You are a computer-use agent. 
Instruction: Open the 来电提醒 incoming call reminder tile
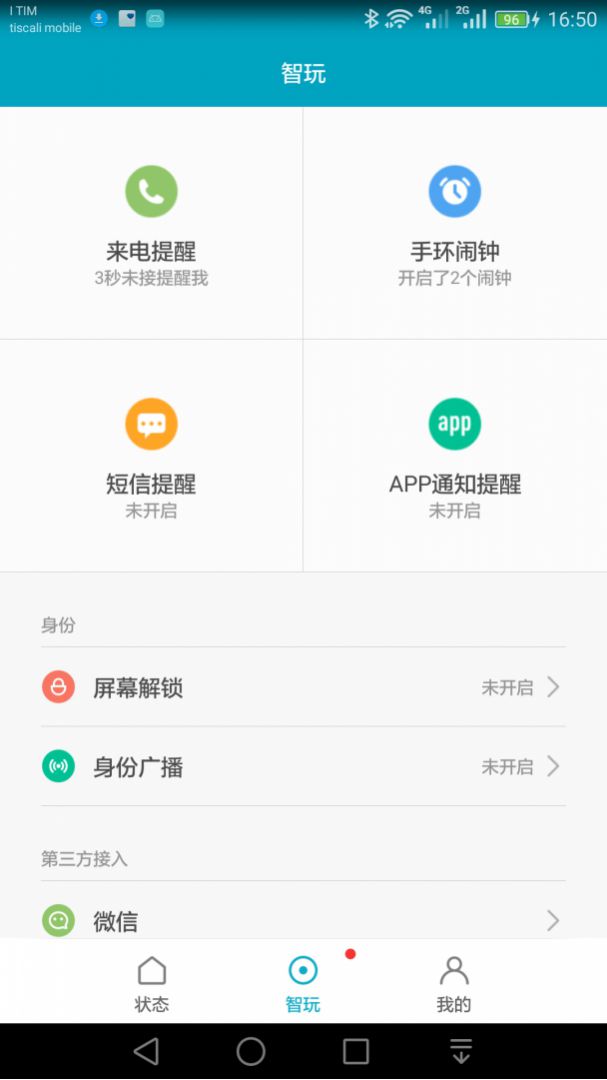click(151, 223)
